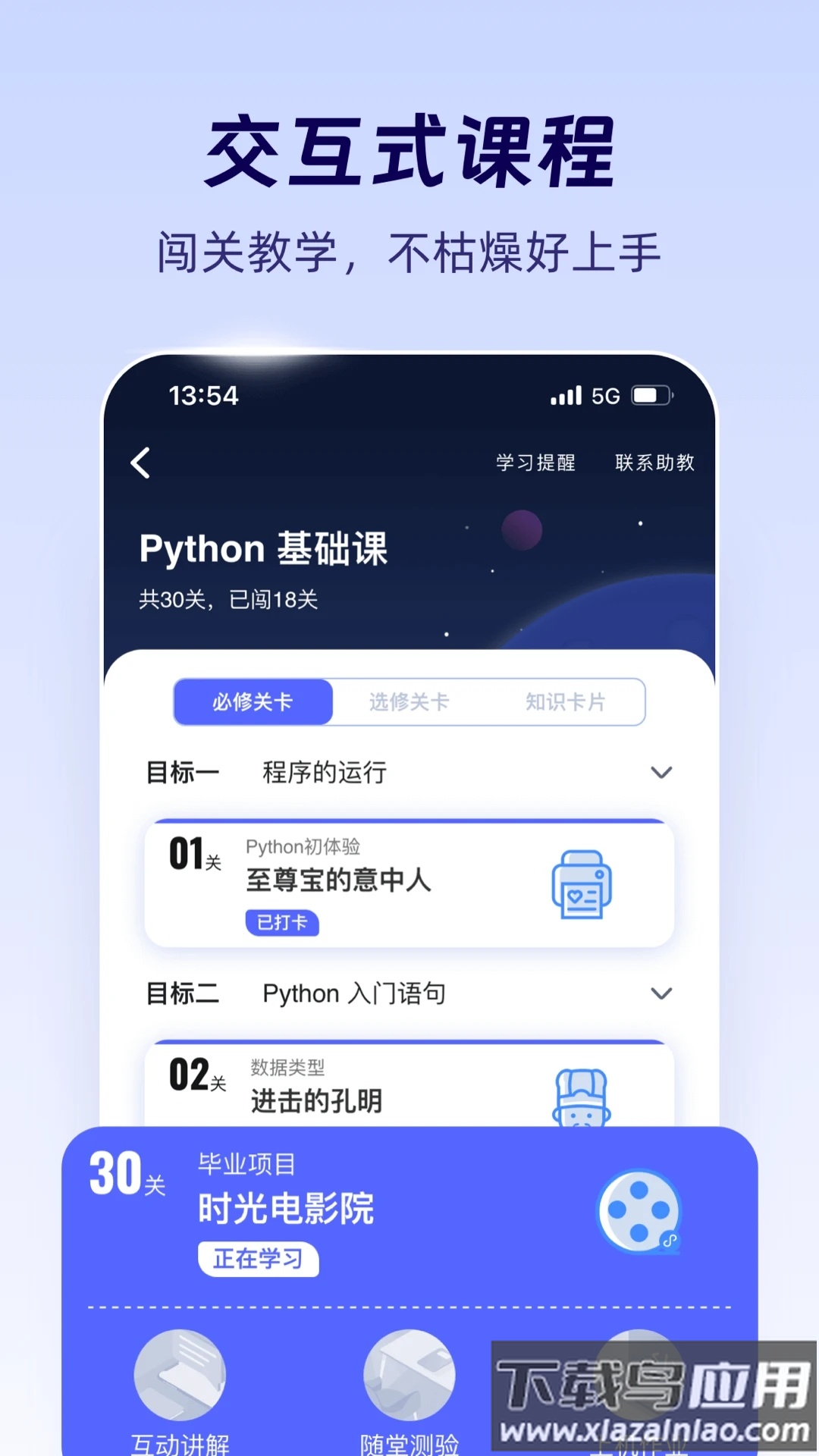This screenshot has width=819, height=1456.
Task: Open 学习提醒 study reminder
Action: click(x=536, y=463)
